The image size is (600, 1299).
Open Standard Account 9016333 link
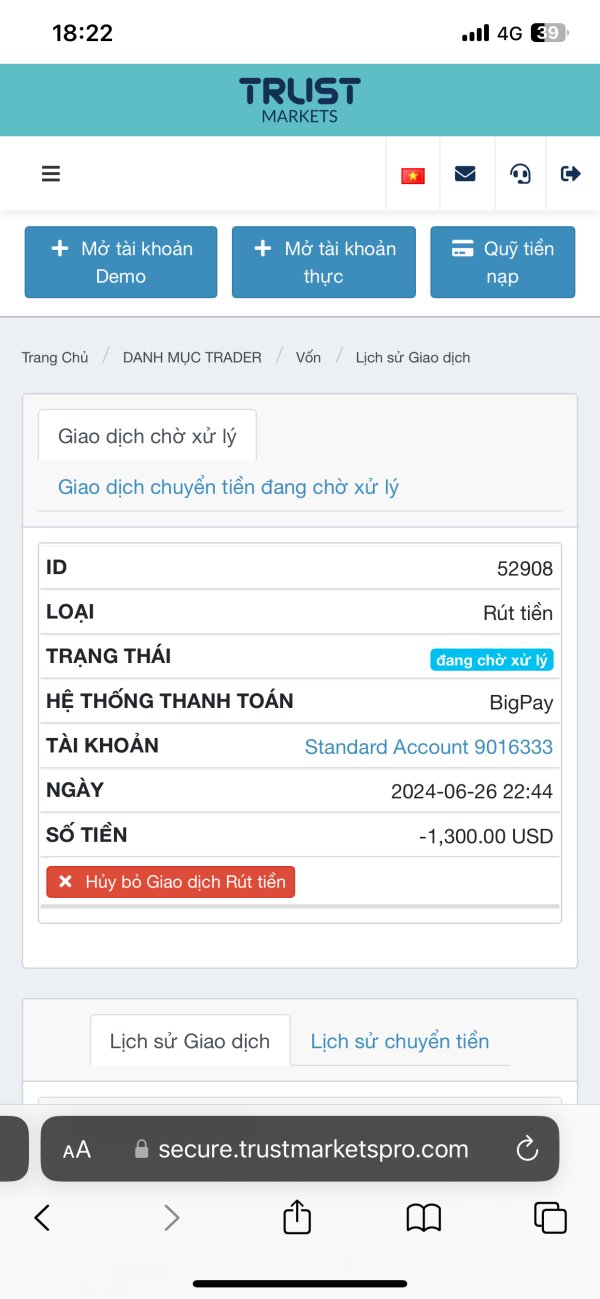[x=429, y=747]
